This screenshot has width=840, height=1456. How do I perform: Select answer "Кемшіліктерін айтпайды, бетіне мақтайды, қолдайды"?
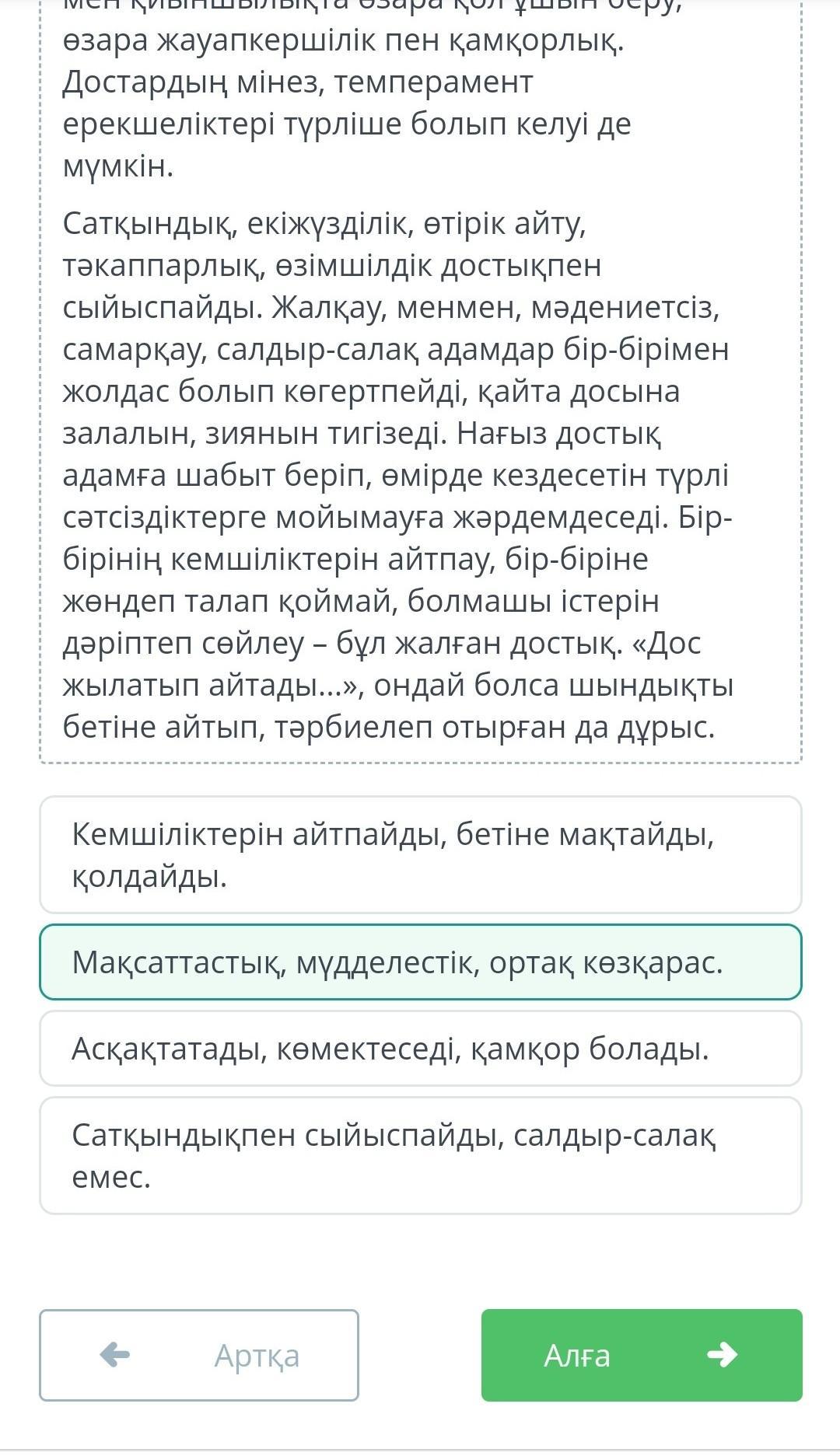click(420, 854)
